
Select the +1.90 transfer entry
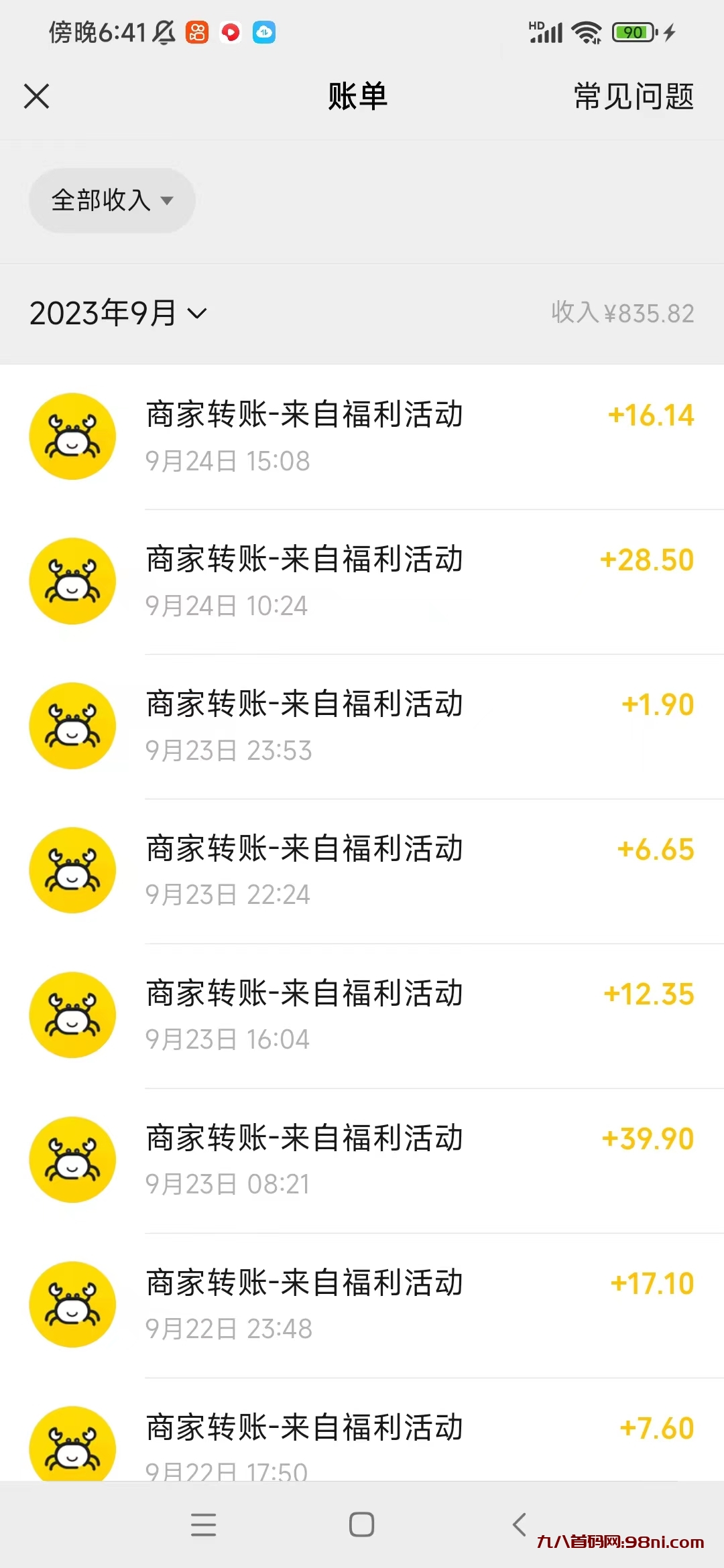coord(362,726)
